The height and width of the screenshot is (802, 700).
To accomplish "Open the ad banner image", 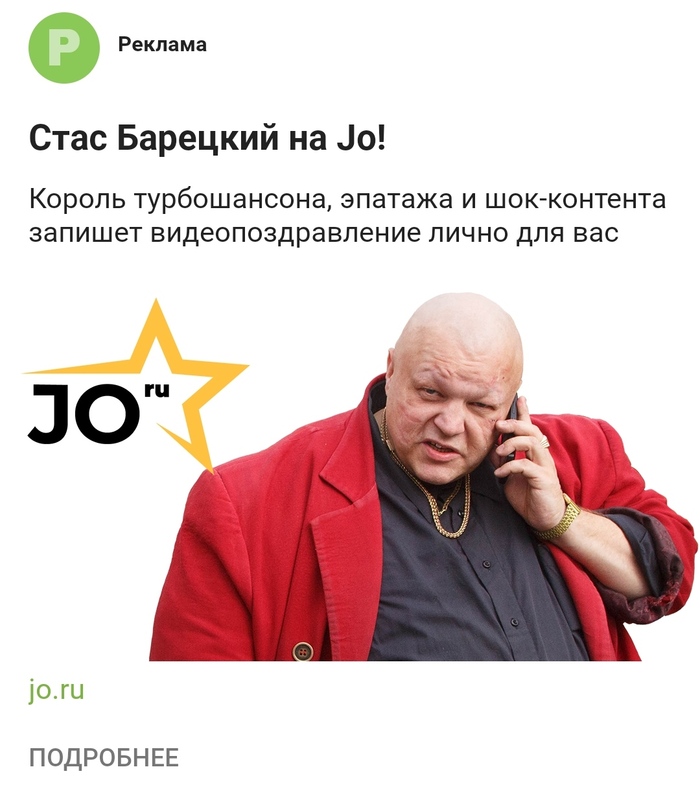I will 360,478.
